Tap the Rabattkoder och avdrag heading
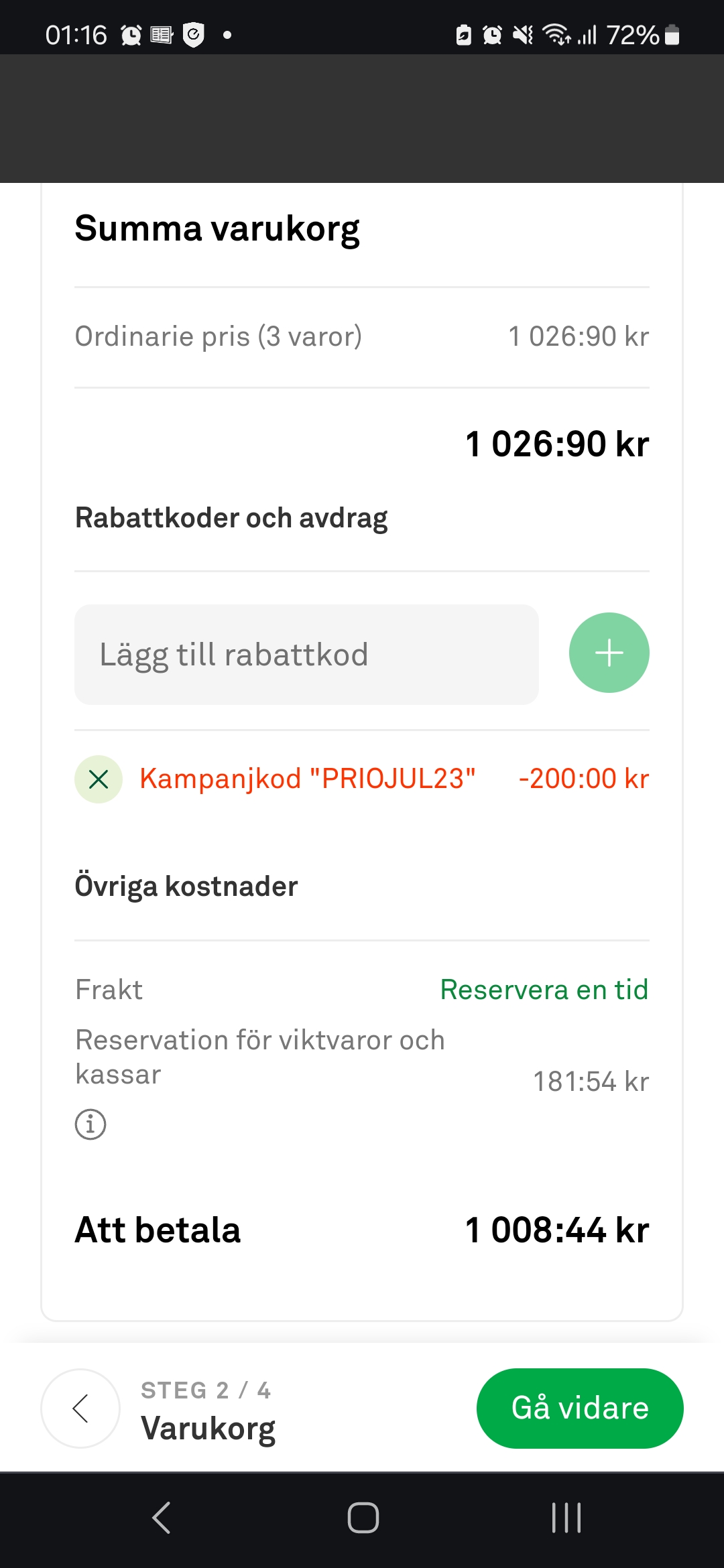The height and width of the screenshot is (1568, 724). [231, 517]
